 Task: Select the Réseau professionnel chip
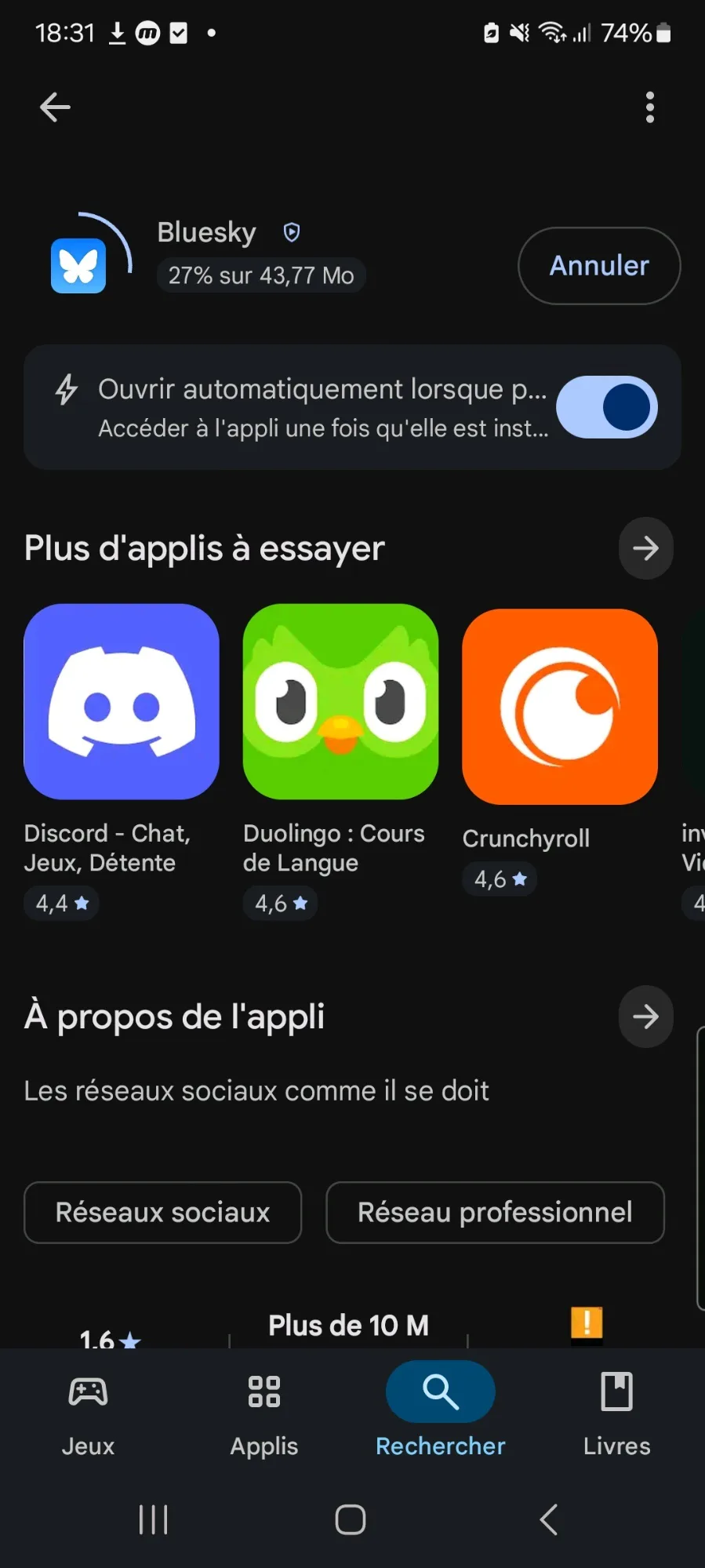tap(495, 1213)
